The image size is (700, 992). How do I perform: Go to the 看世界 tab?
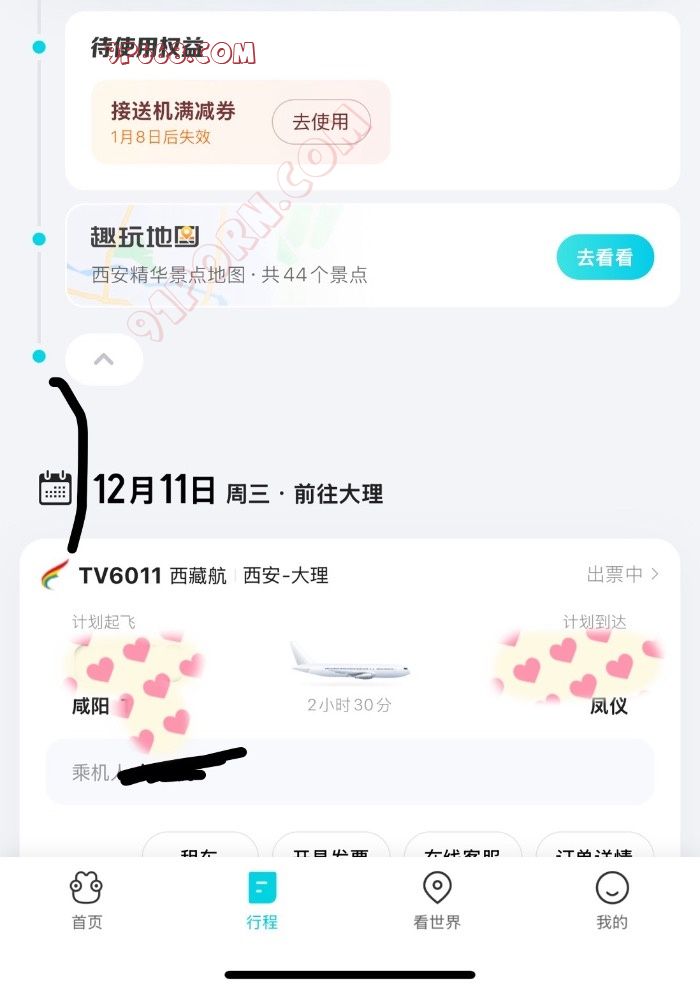[x=437, y=900]
